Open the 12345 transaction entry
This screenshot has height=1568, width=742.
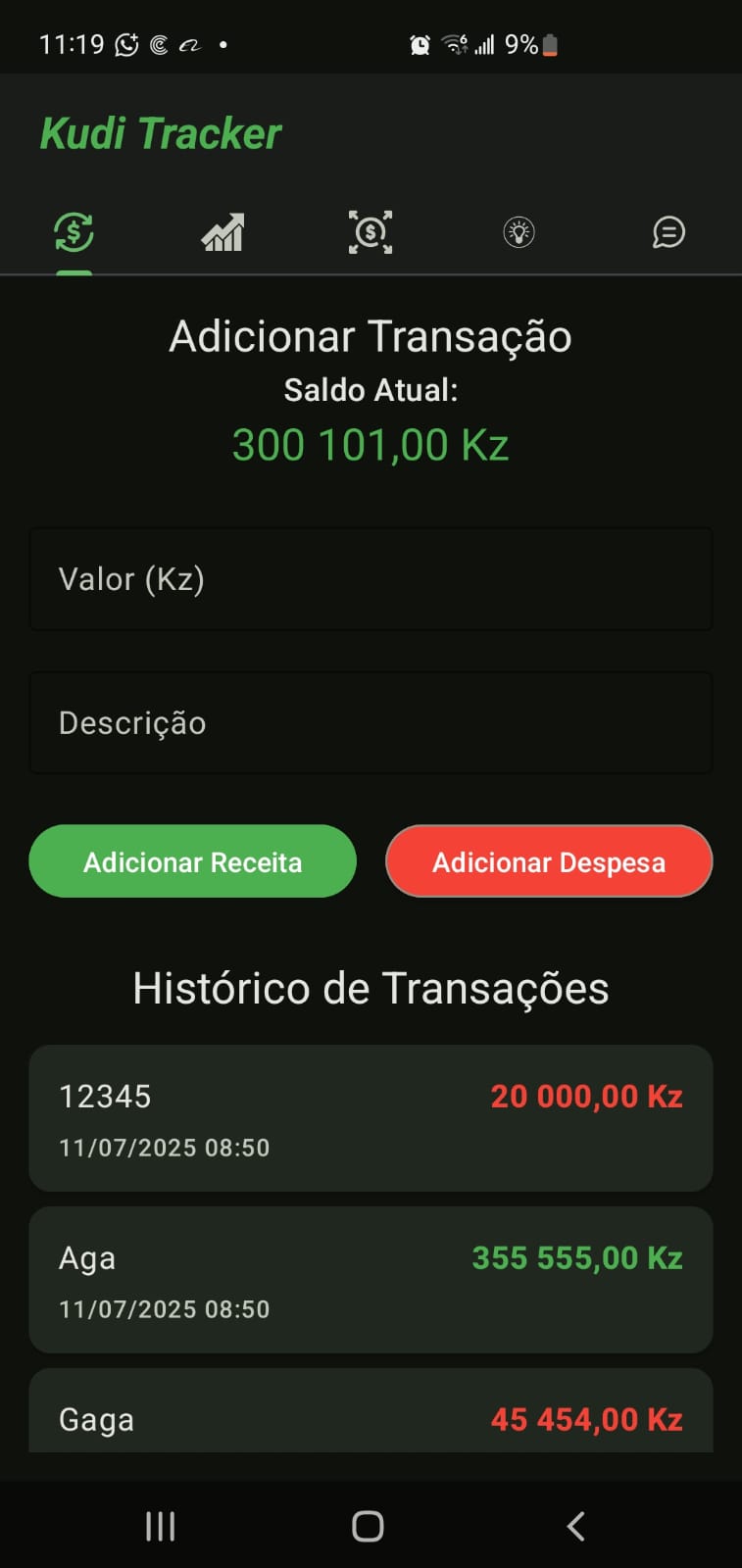371,1118
